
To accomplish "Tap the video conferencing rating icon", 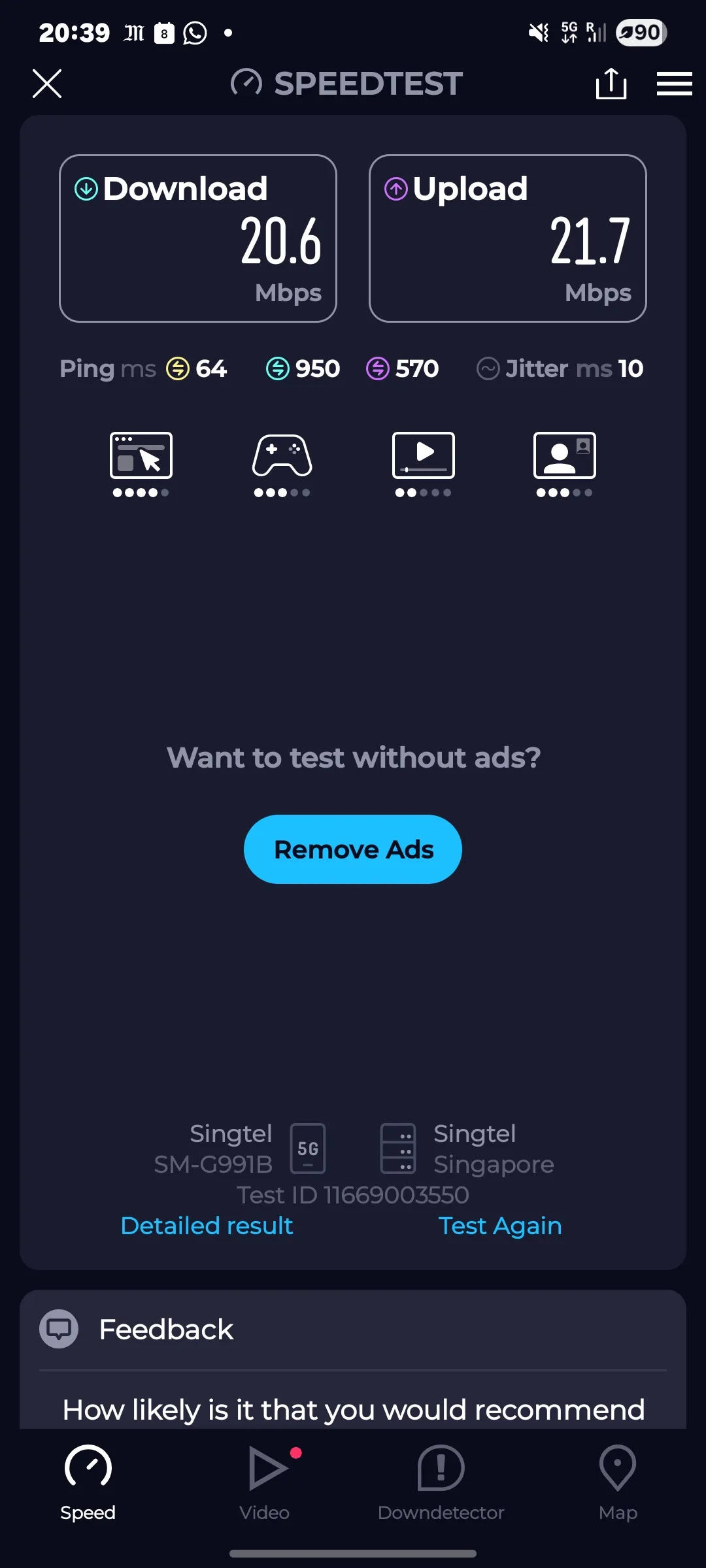I will tap(565, 464).
